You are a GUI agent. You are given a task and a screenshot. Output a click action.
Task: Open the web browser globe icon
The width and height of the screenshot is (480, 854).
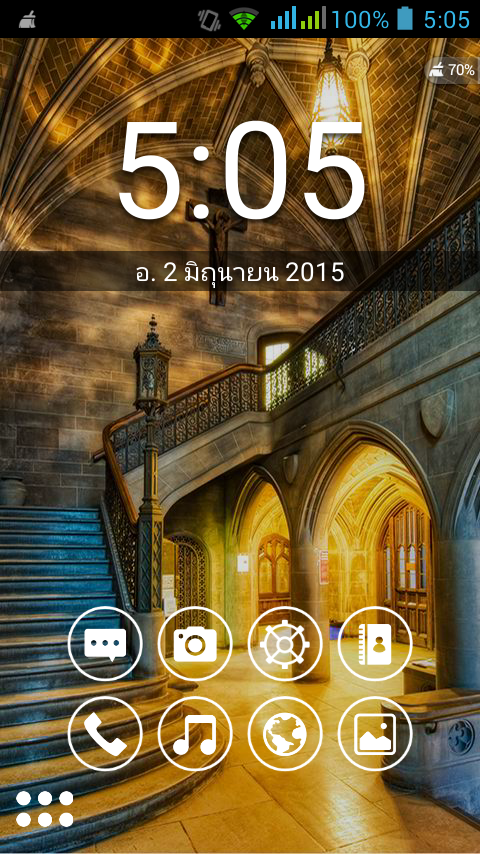point(285,734)
